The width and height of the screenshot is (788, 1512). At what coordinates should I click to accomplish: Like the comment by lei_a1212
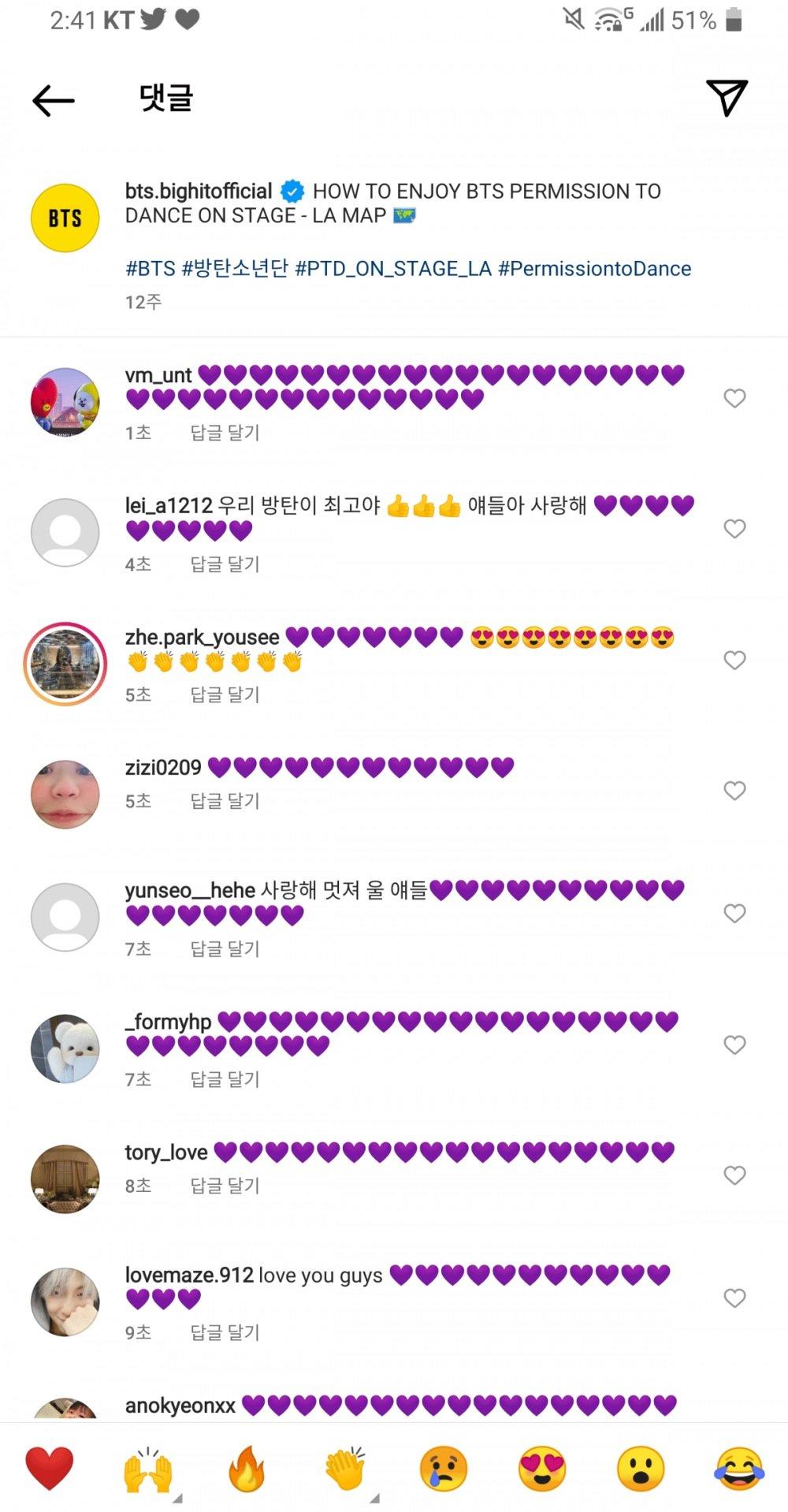(734, 528)
